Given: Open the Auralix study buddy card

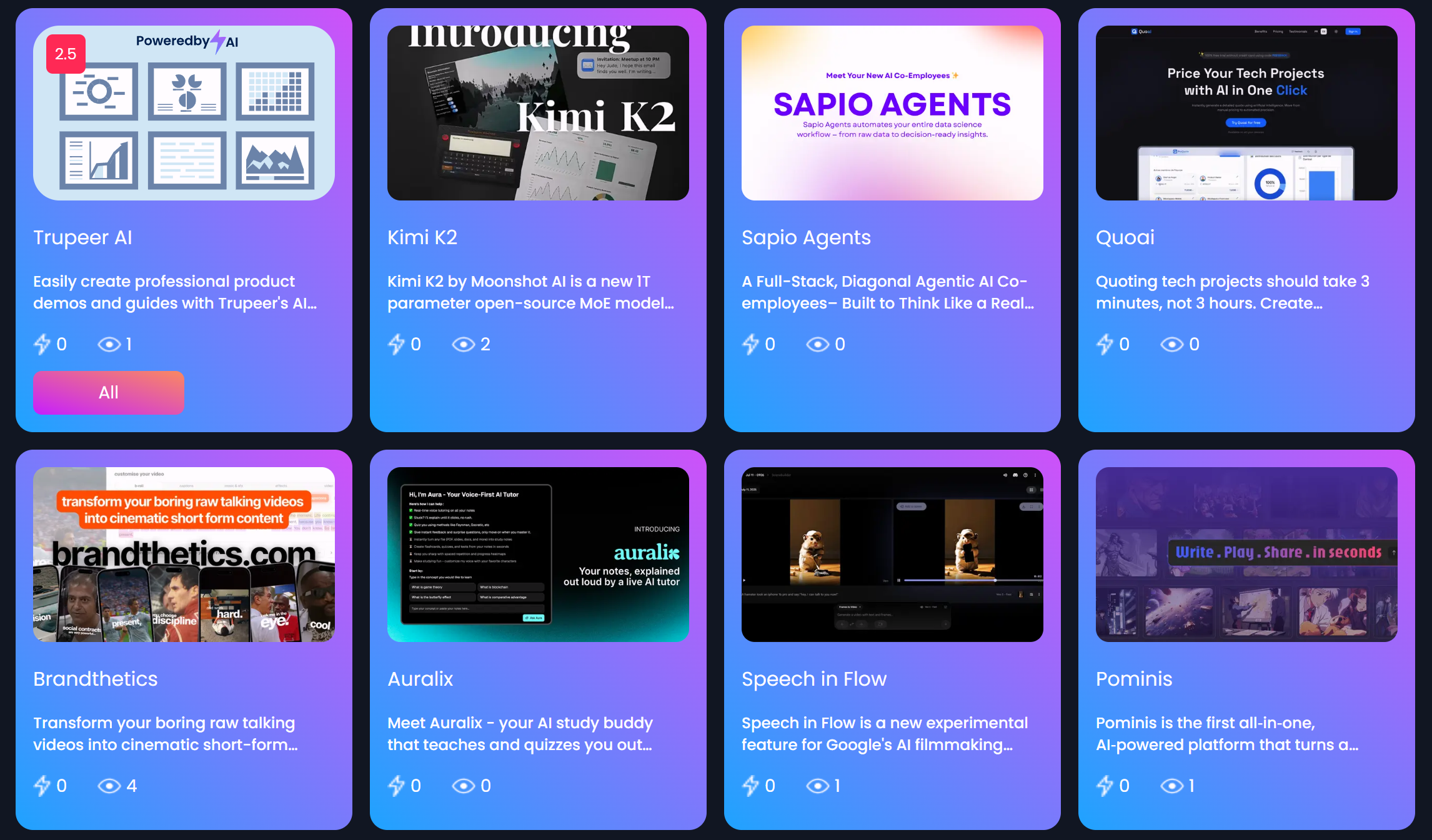Looking at the screenshot, I should (x=420, y=679).
